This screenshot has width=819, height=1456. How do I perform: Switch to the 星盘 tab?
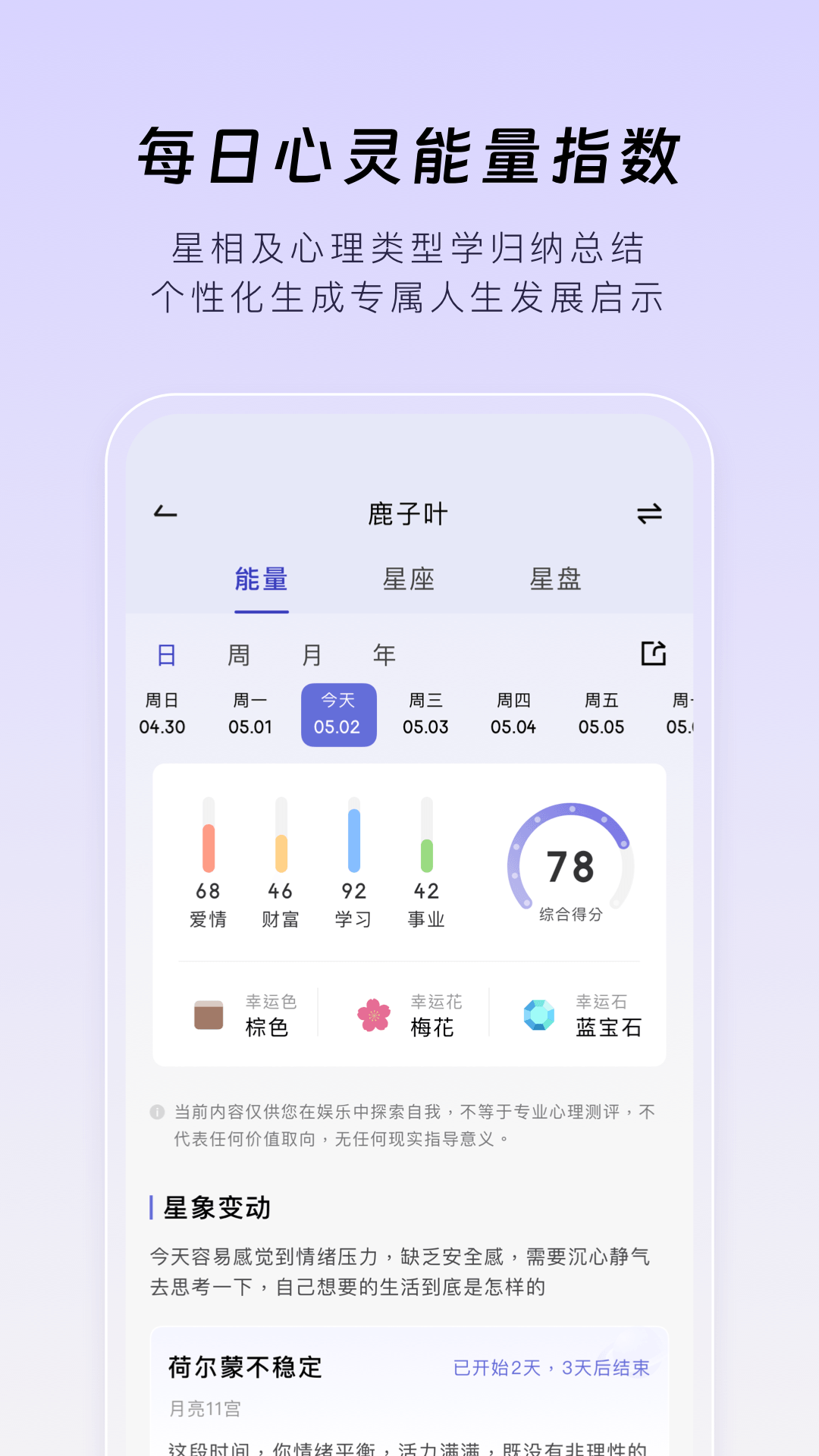tap(555, 579)
